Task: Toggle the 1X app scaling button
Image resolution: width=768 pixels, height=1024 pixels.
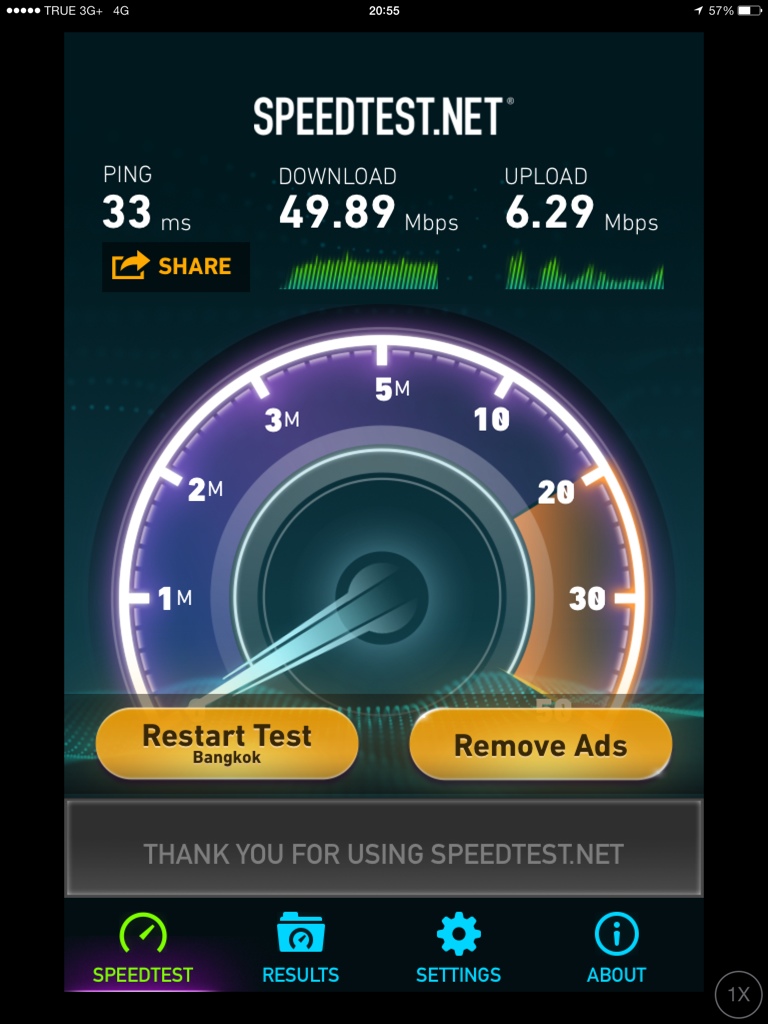Action: pos(739,995)
